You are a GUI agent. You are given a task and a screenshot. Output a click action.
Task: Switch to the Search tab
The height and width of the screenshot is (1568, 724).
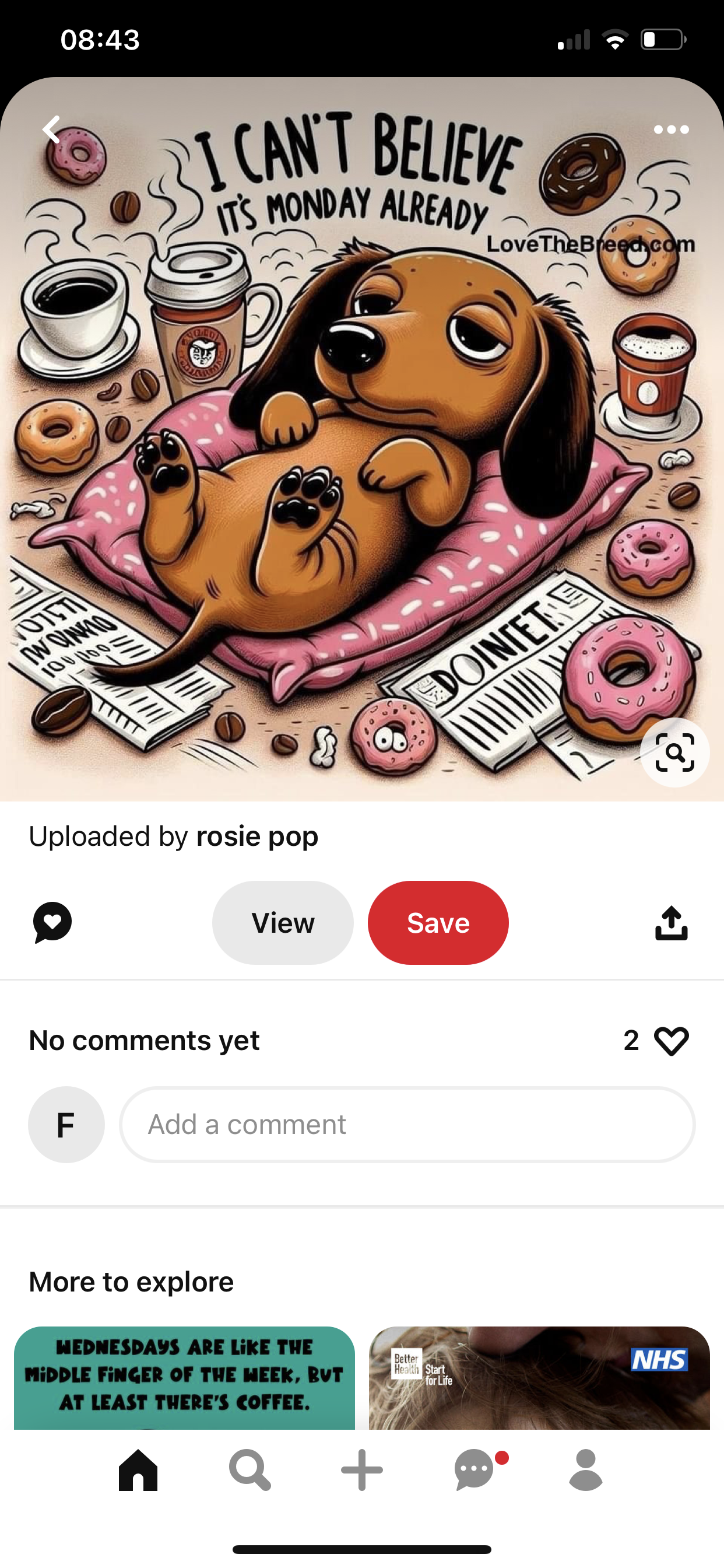click(x=249, y=1470)
